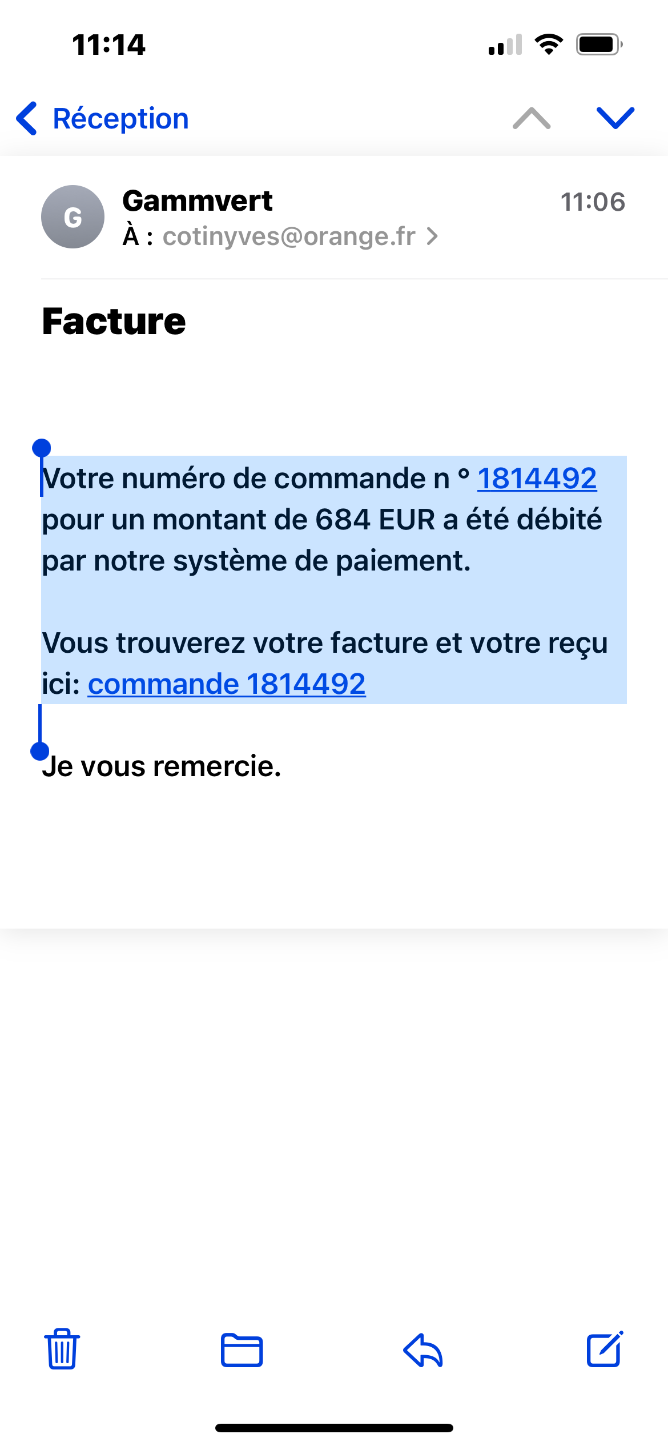Go back to the Réception inbox
668x1445 pixels.
103,119
